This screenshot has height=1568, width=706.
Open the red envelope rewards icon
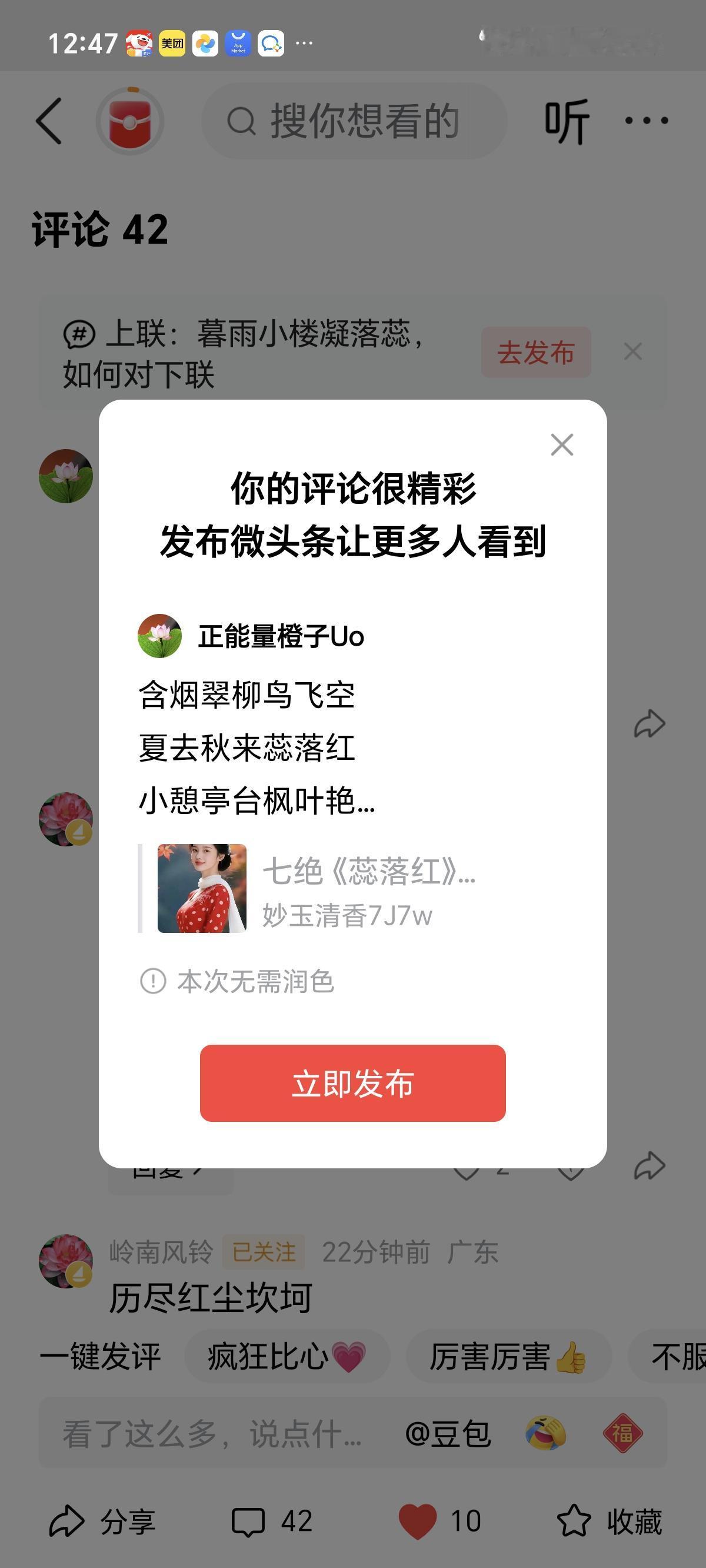click(129, 119)
